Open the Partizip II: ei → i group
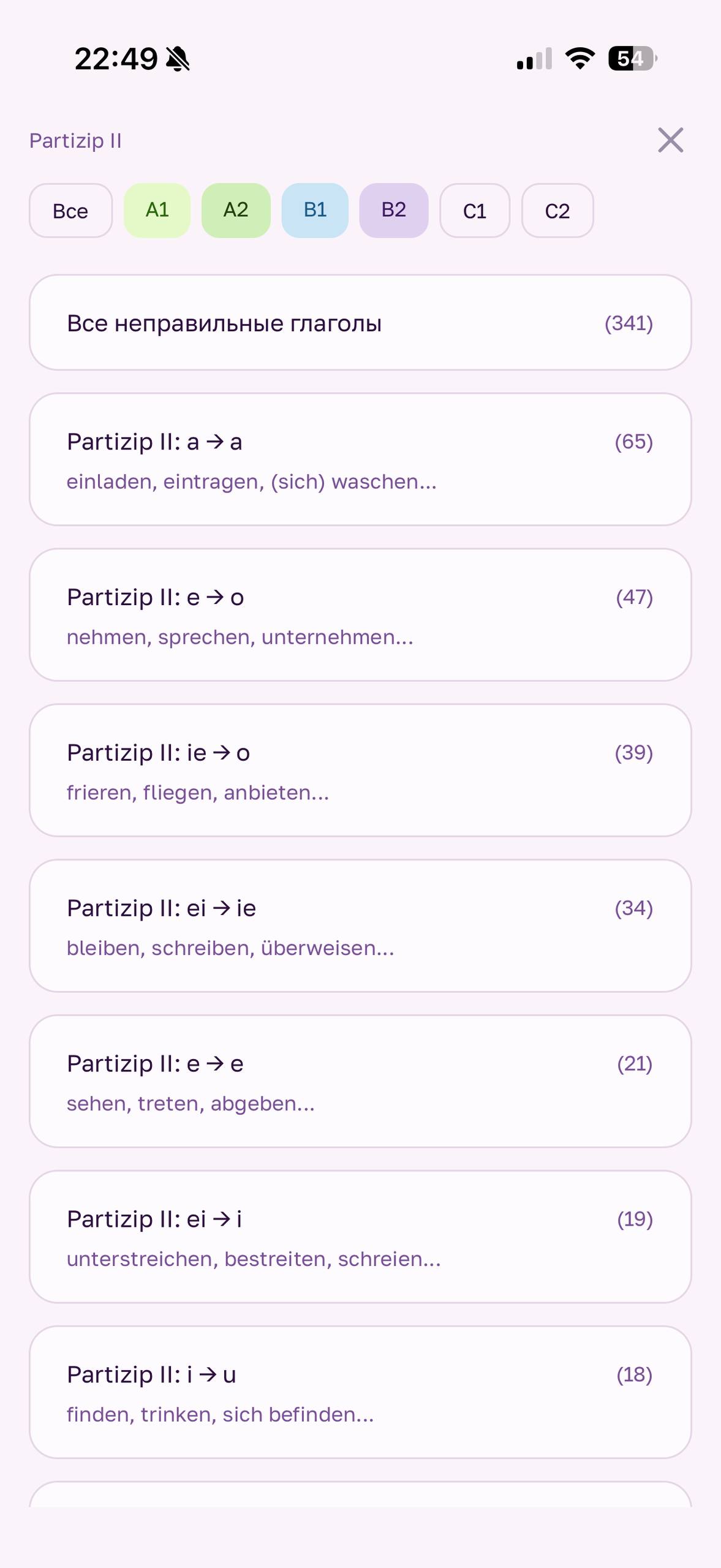Screen dimensions: 721x1568 click(x=360, y=1238)
